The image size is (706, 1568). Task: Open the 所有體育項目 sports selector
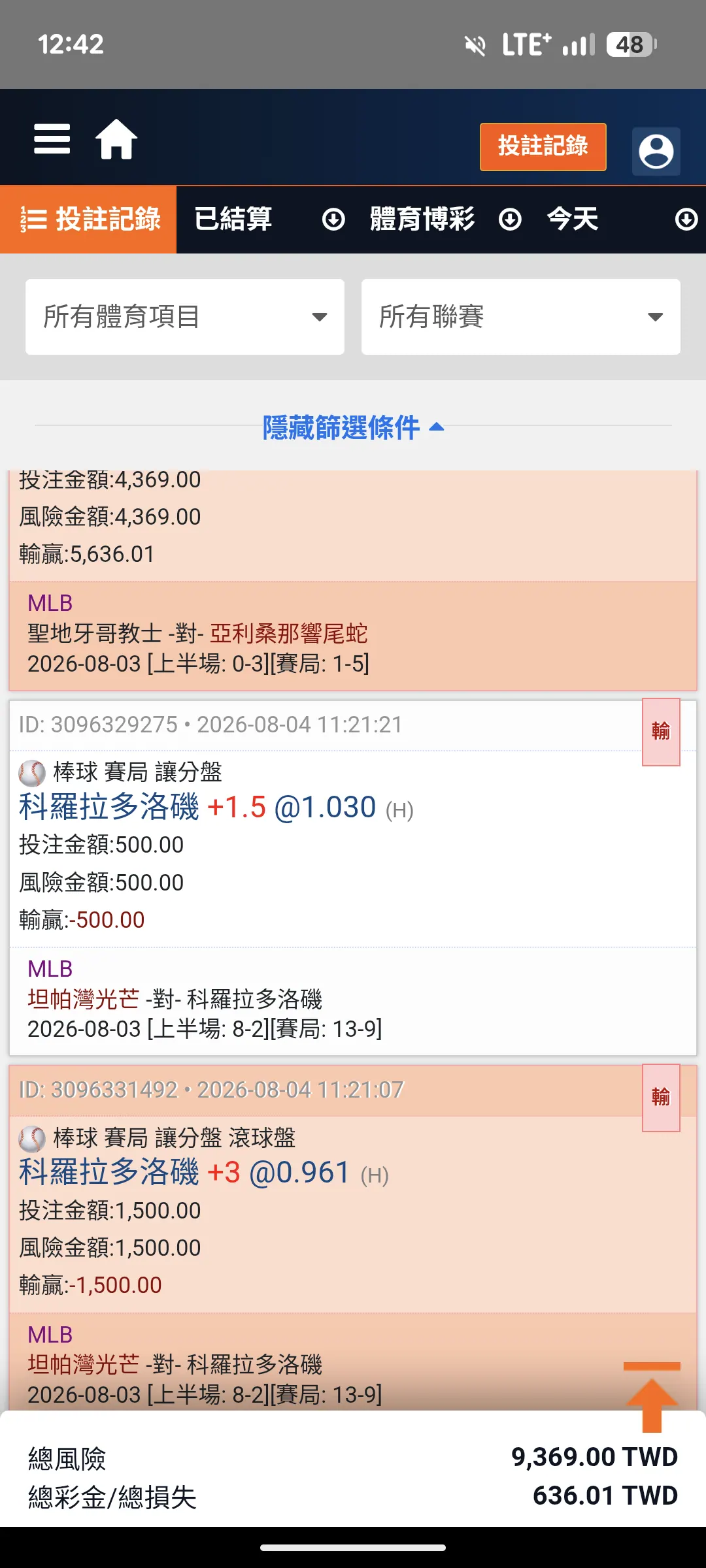click(185, 317)
